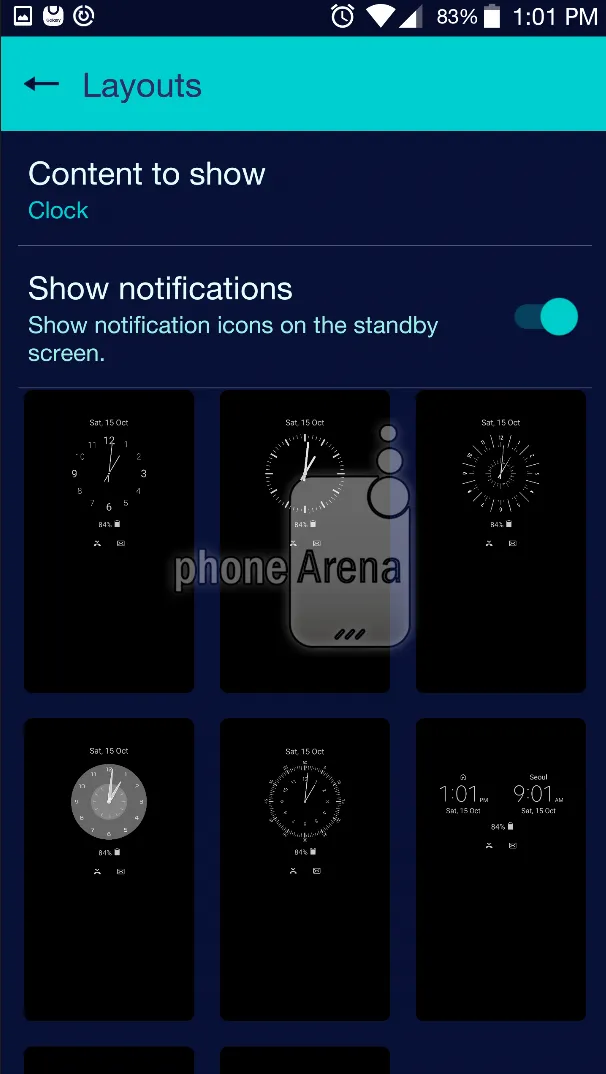Toggle Show notifications switch off
Screen dimensions: 606x1074
546,317
